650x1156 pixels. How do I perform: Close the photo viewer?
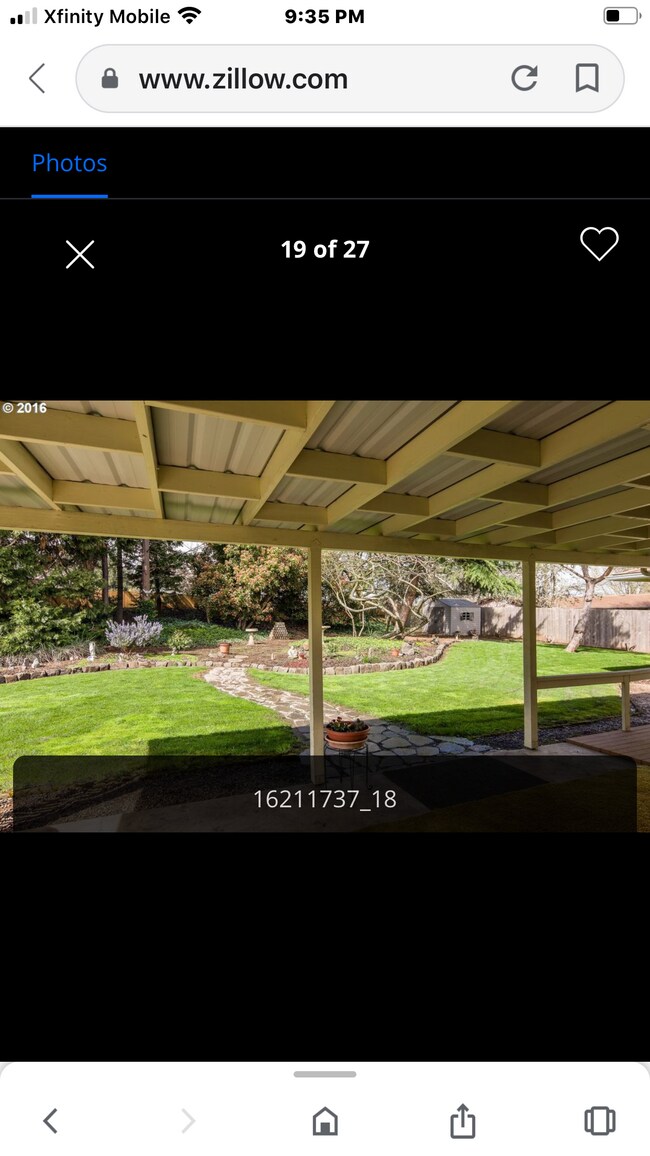(x=80, y=254)
